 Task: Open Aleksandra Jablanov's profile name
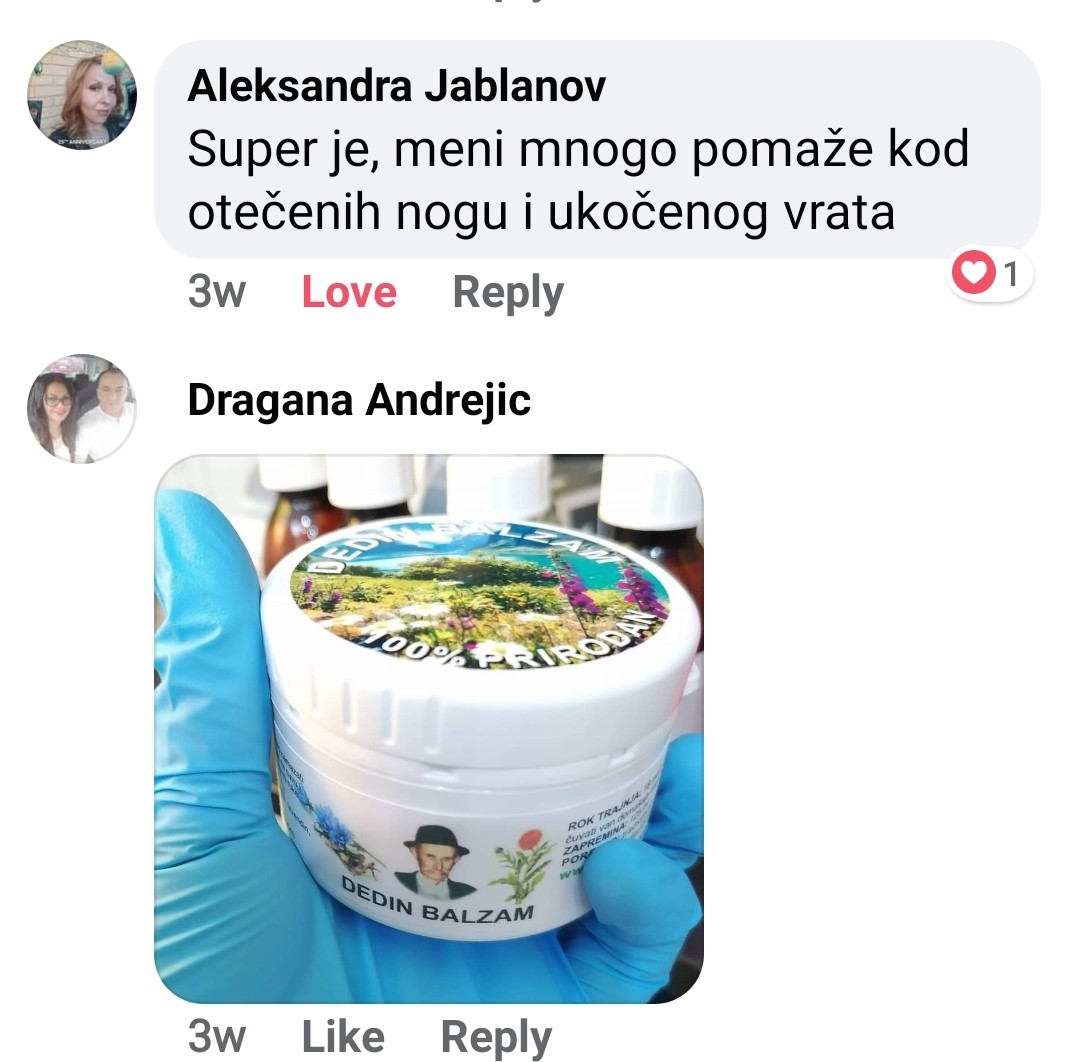(x=396, y=87)
